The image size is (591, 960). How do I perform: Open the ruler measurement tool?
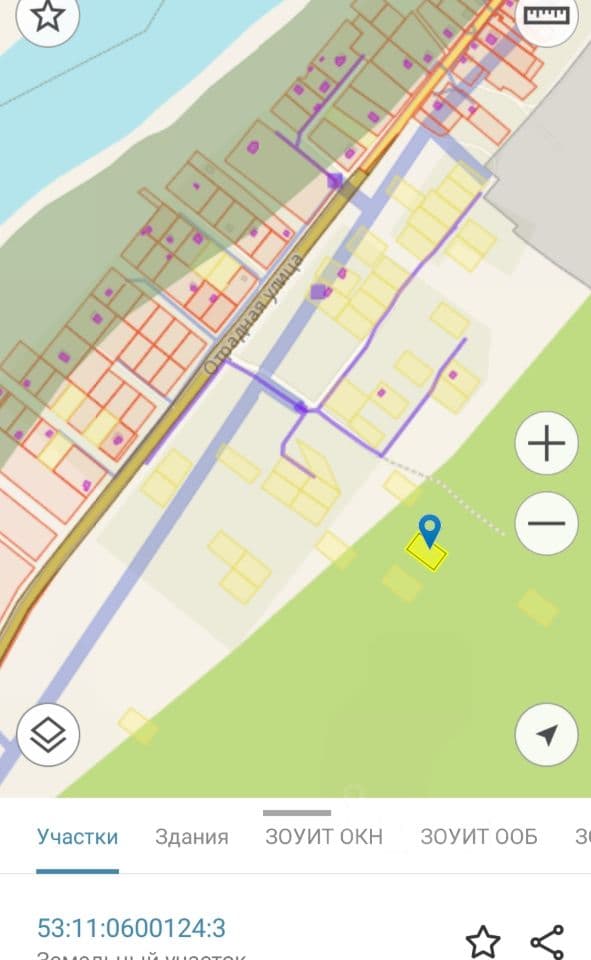tap(547, 17)
